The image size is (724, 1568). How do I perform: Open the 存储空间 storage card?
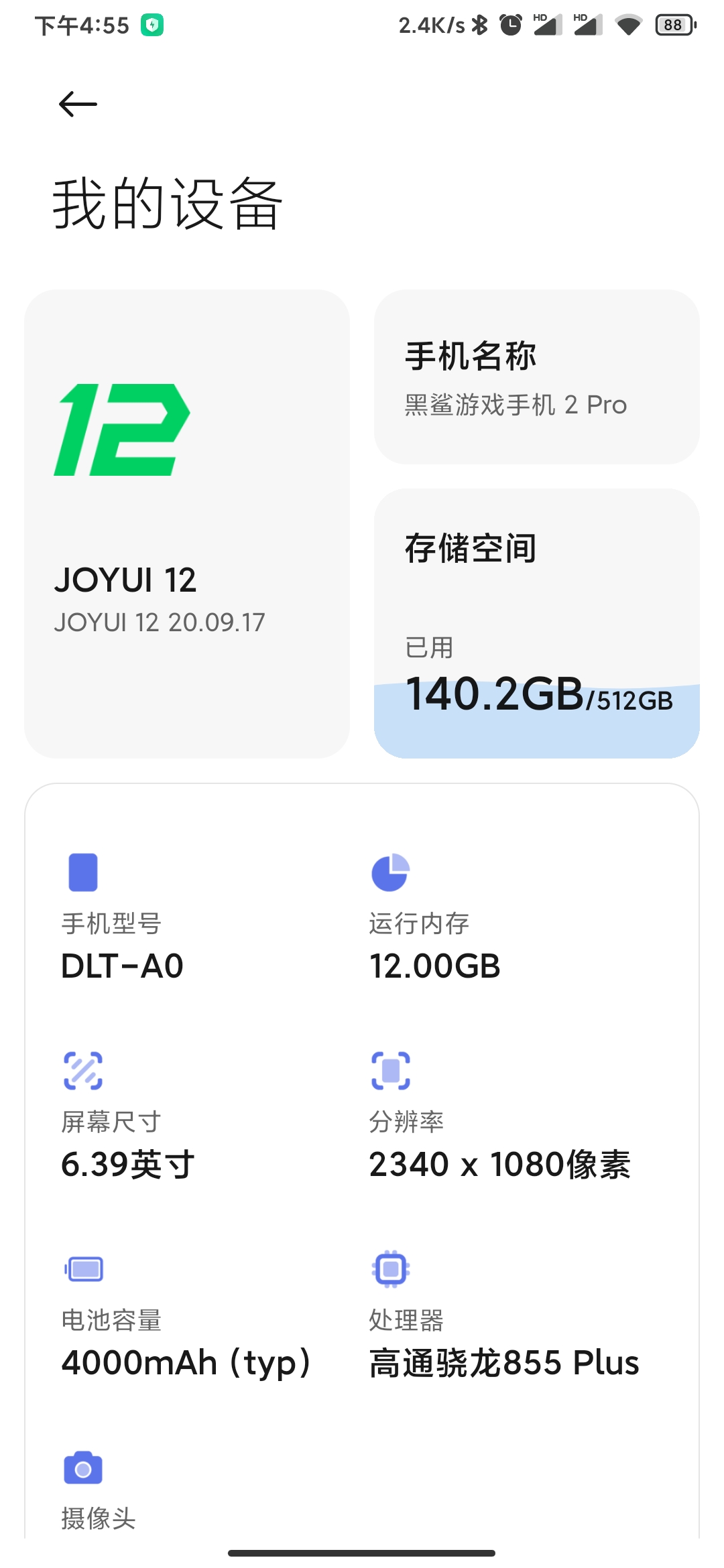(536, 623)
